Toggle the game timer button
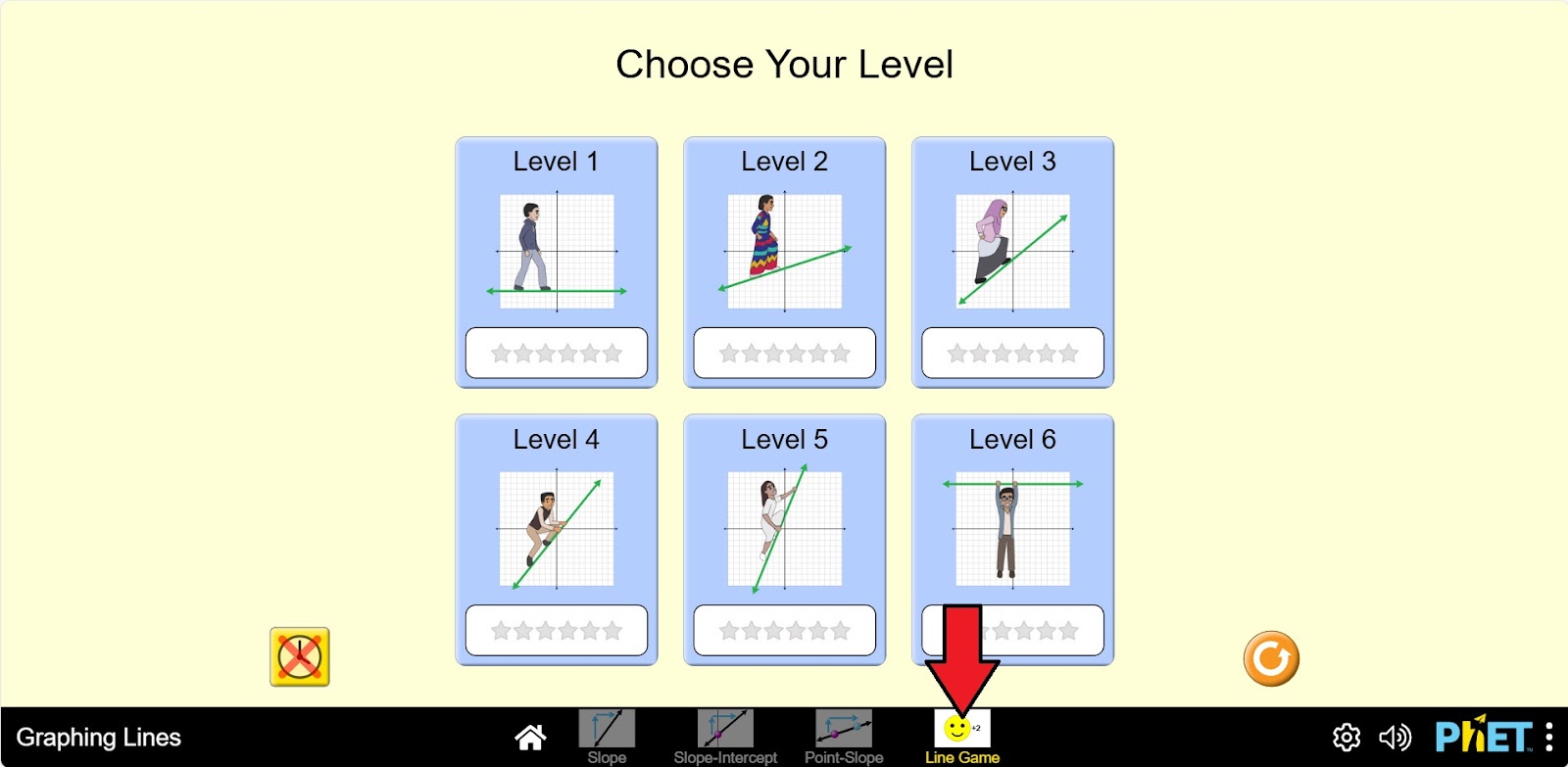The height and width of the screenshot is (767, 1568). click(300, 656)
